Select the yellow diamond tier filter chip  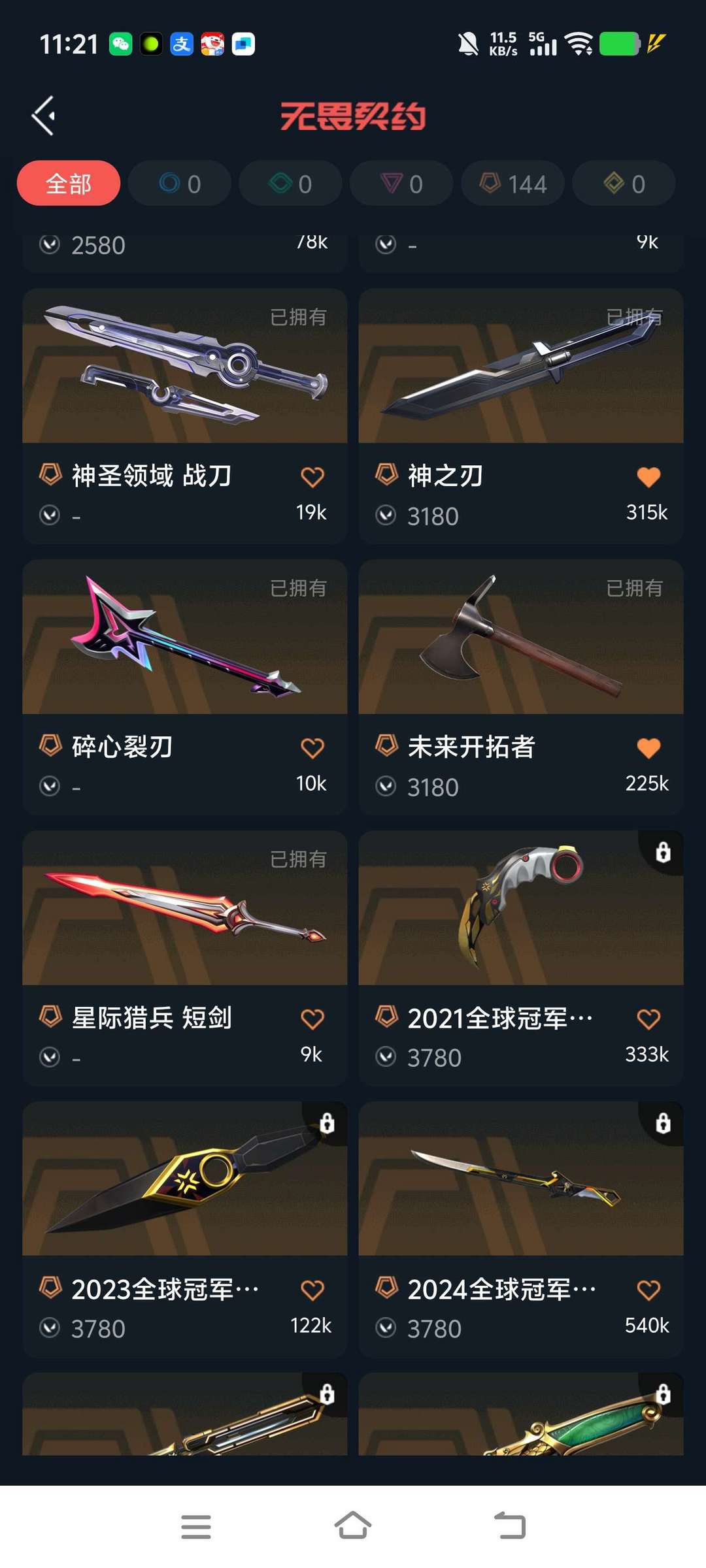point(624,184)
